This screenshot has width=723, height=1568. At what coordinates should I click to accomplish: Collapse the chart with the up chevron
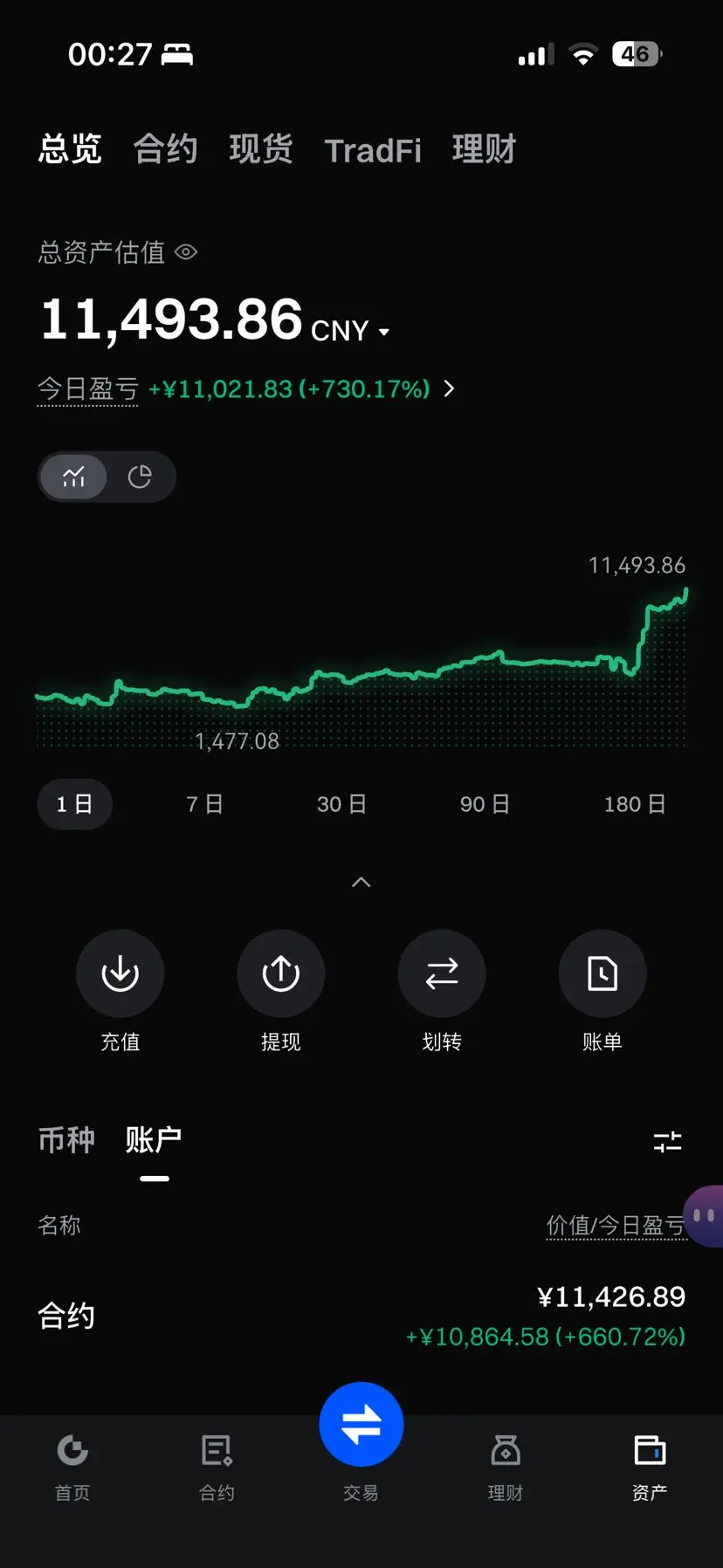click(x=361, y=883)
